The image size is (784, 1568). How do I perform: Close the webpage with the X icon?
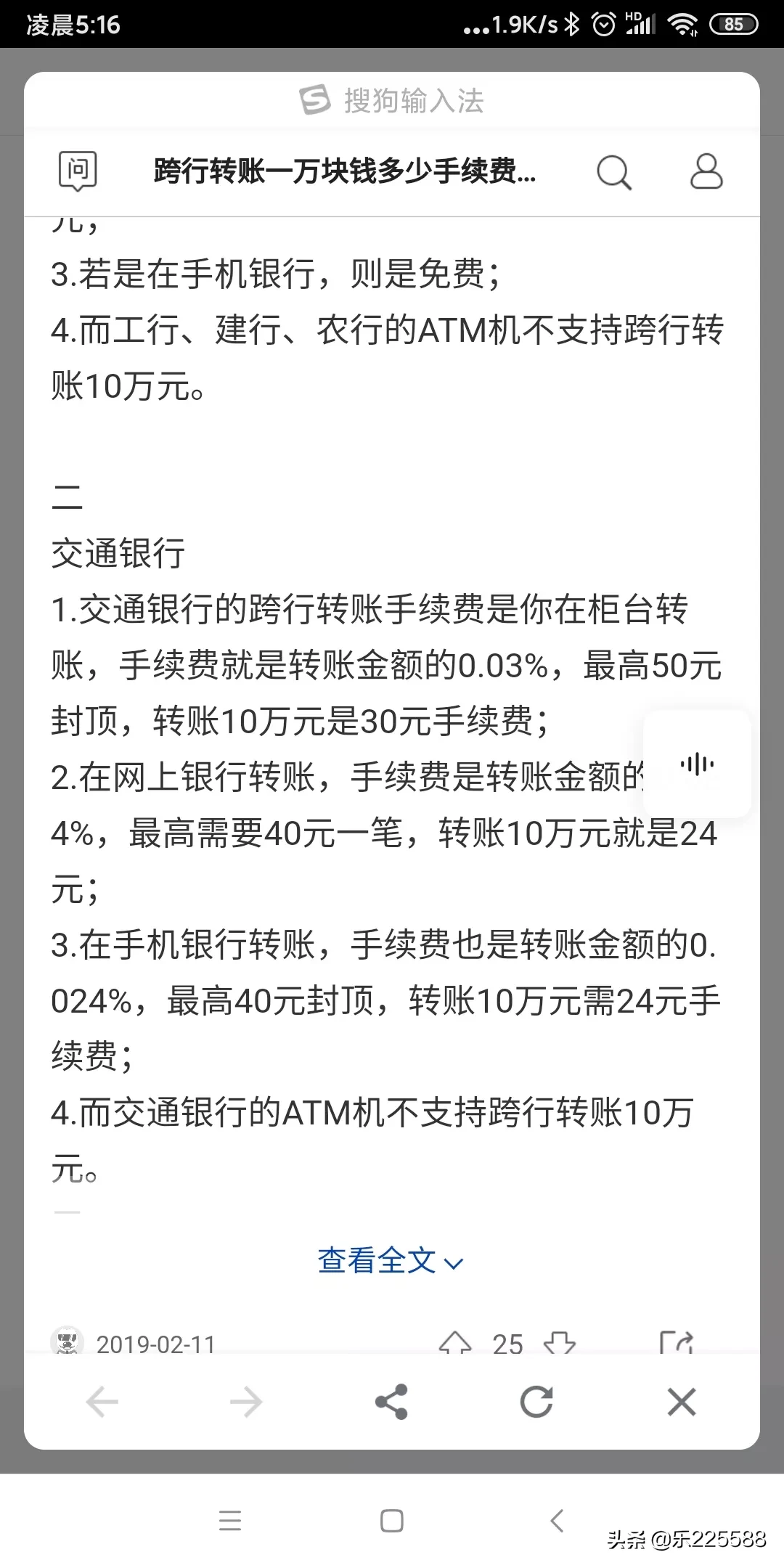point(681,1402)
